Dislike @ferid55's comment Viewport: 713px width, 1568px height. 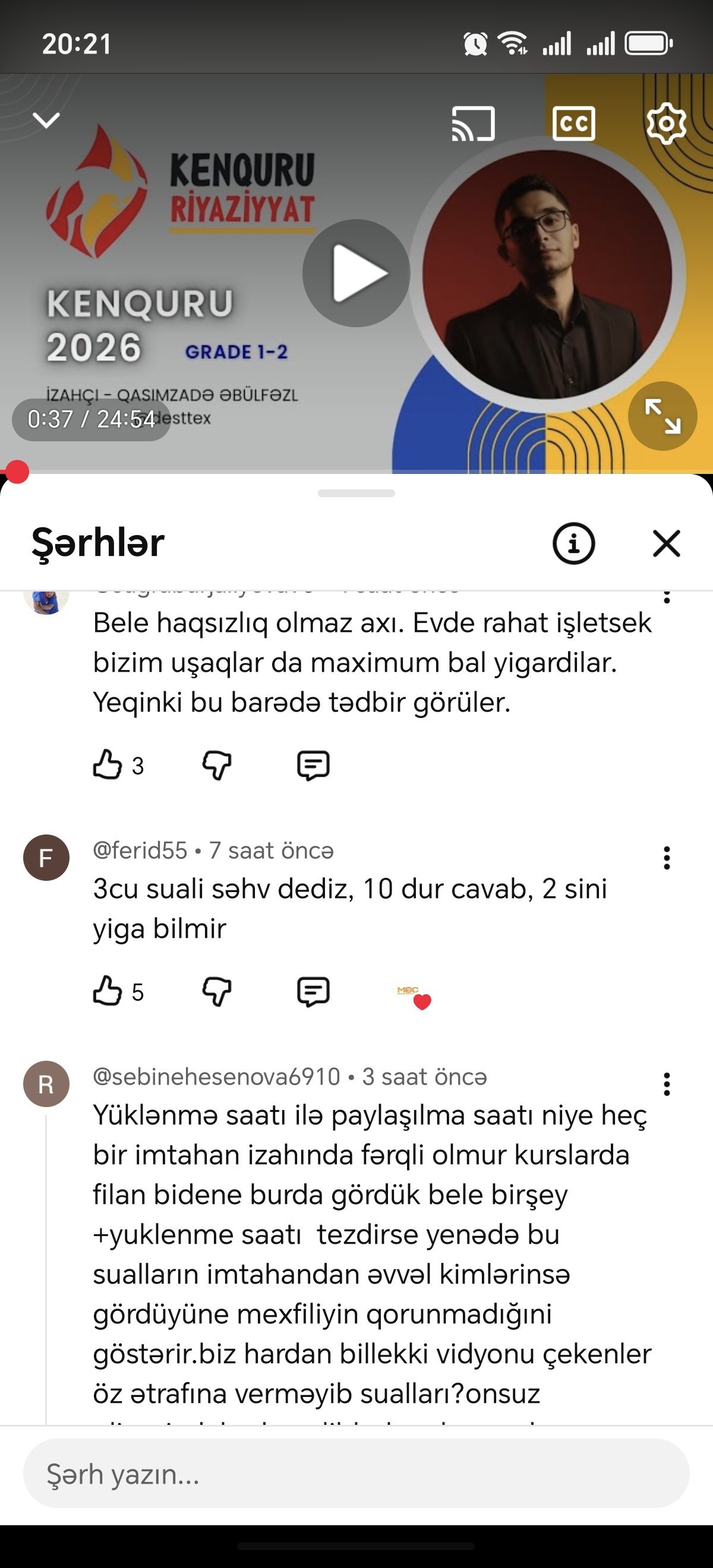point(217,991)
